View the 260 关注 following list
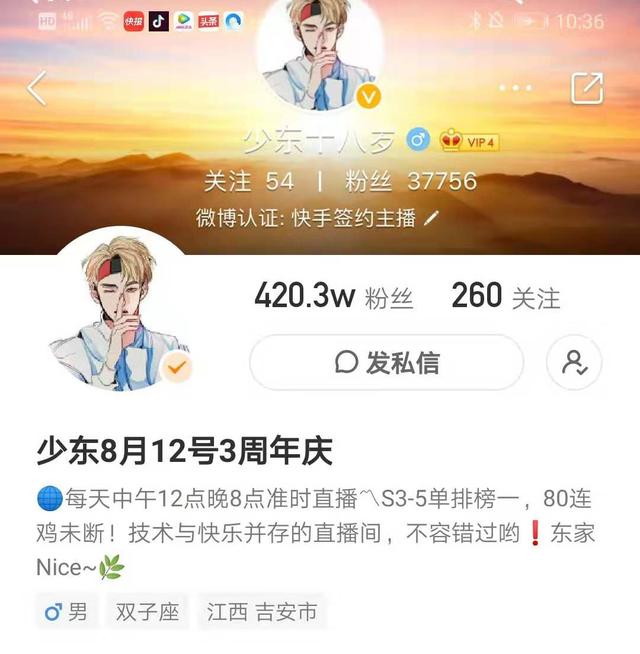 click(505, 296)
